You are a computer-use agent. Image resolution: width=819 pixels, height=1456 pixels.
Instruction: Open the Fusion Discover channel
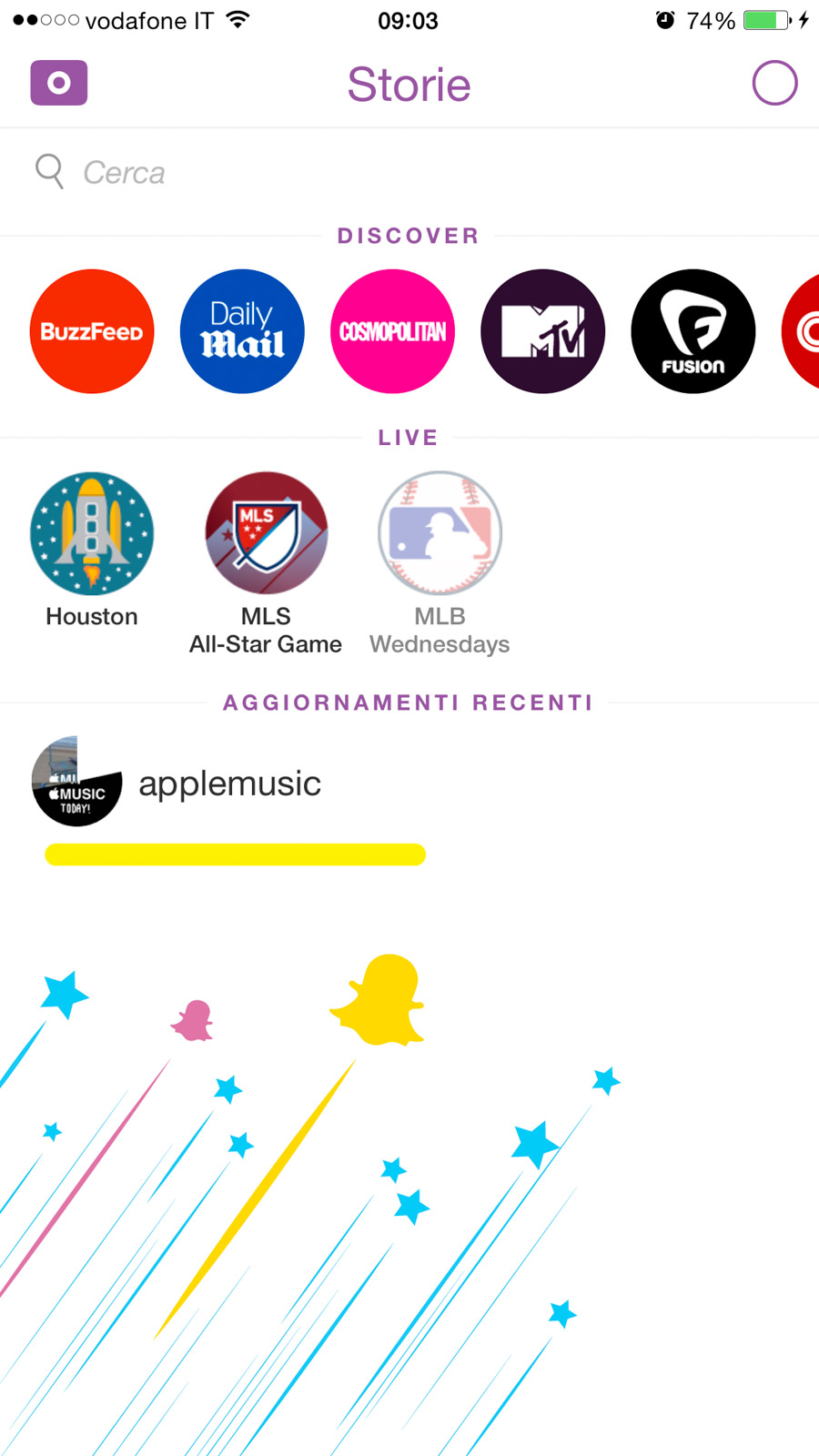693,331
